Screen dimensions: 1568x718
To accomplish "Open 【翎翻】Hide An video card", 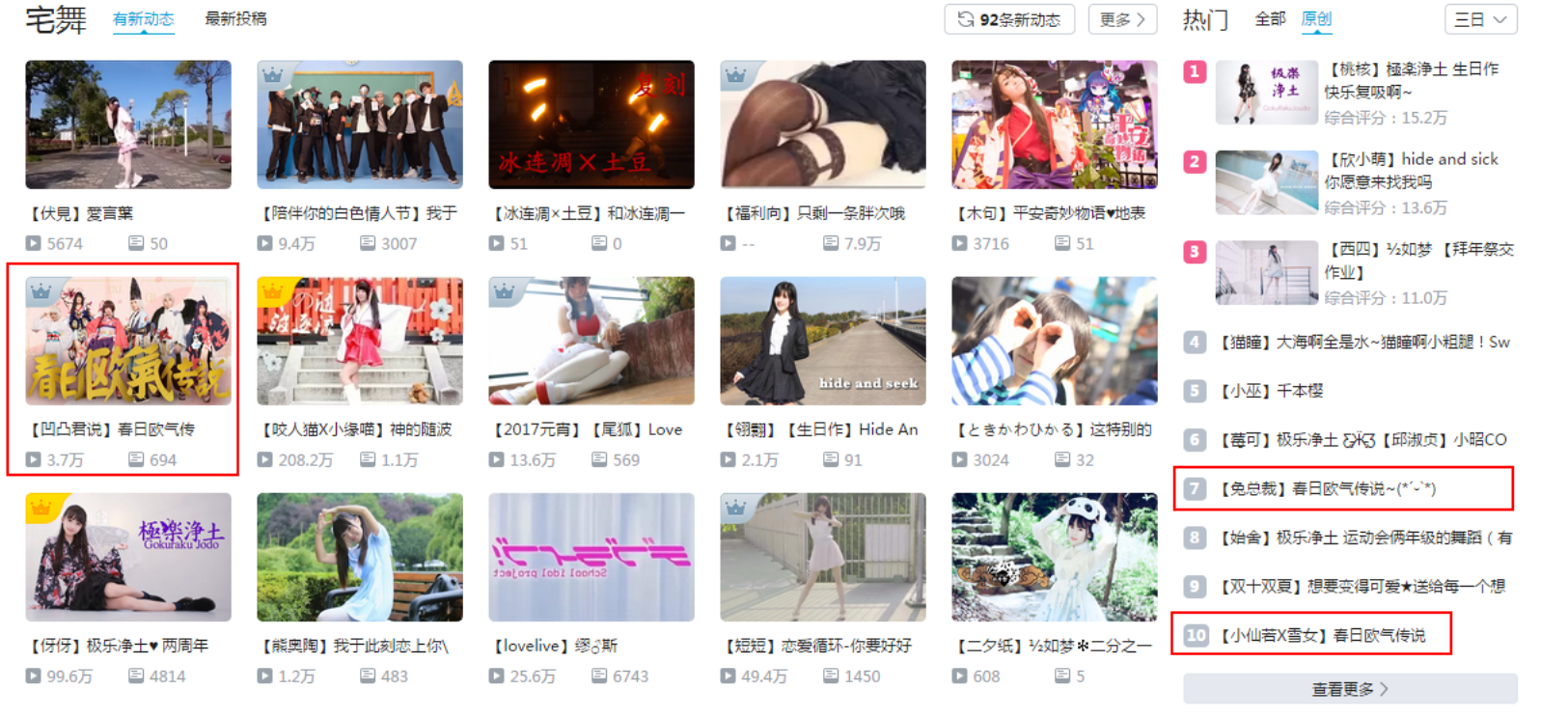I will point(823,342).
